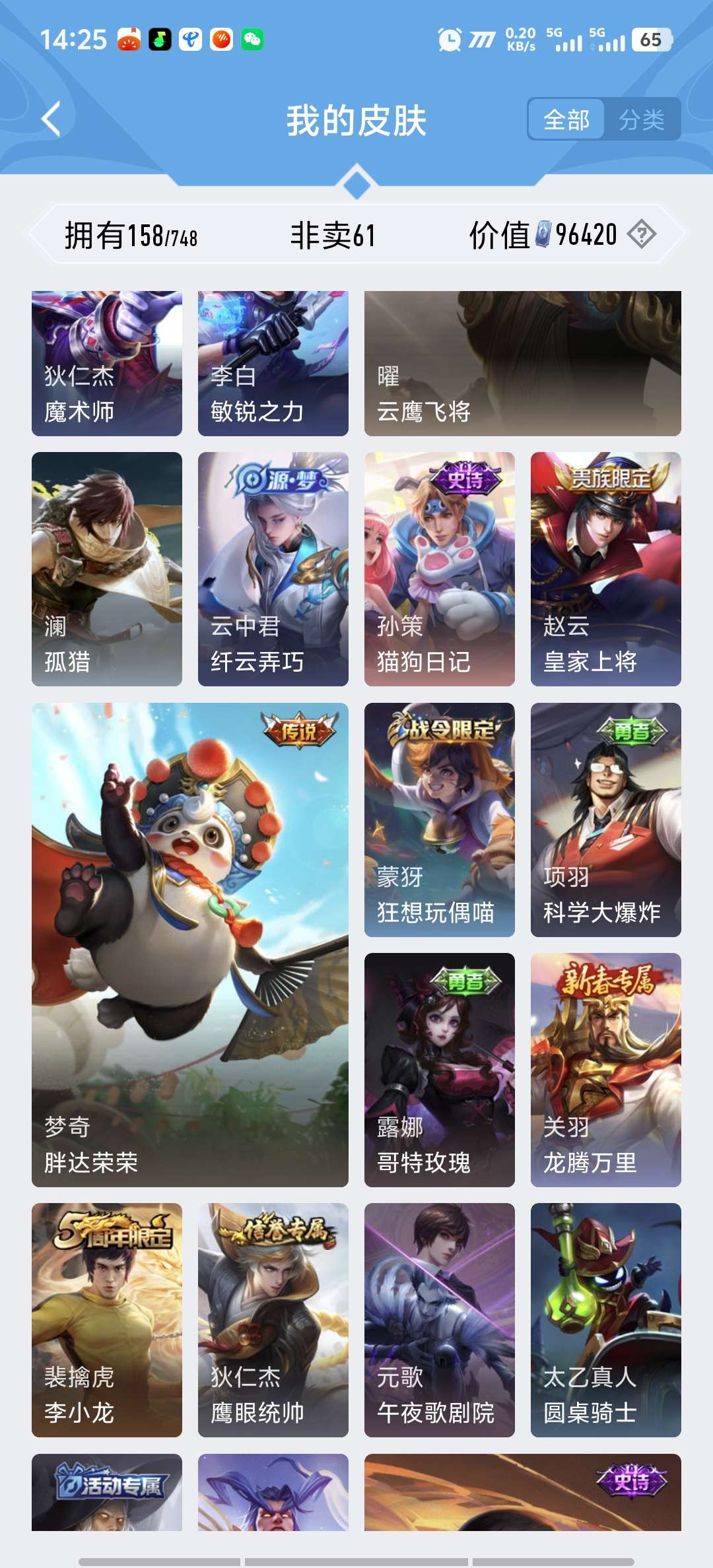The image size is (713, 1568).
Task: View 蒙犽 狂想玩偶喵 skin
Action: (x=439, y=819)
